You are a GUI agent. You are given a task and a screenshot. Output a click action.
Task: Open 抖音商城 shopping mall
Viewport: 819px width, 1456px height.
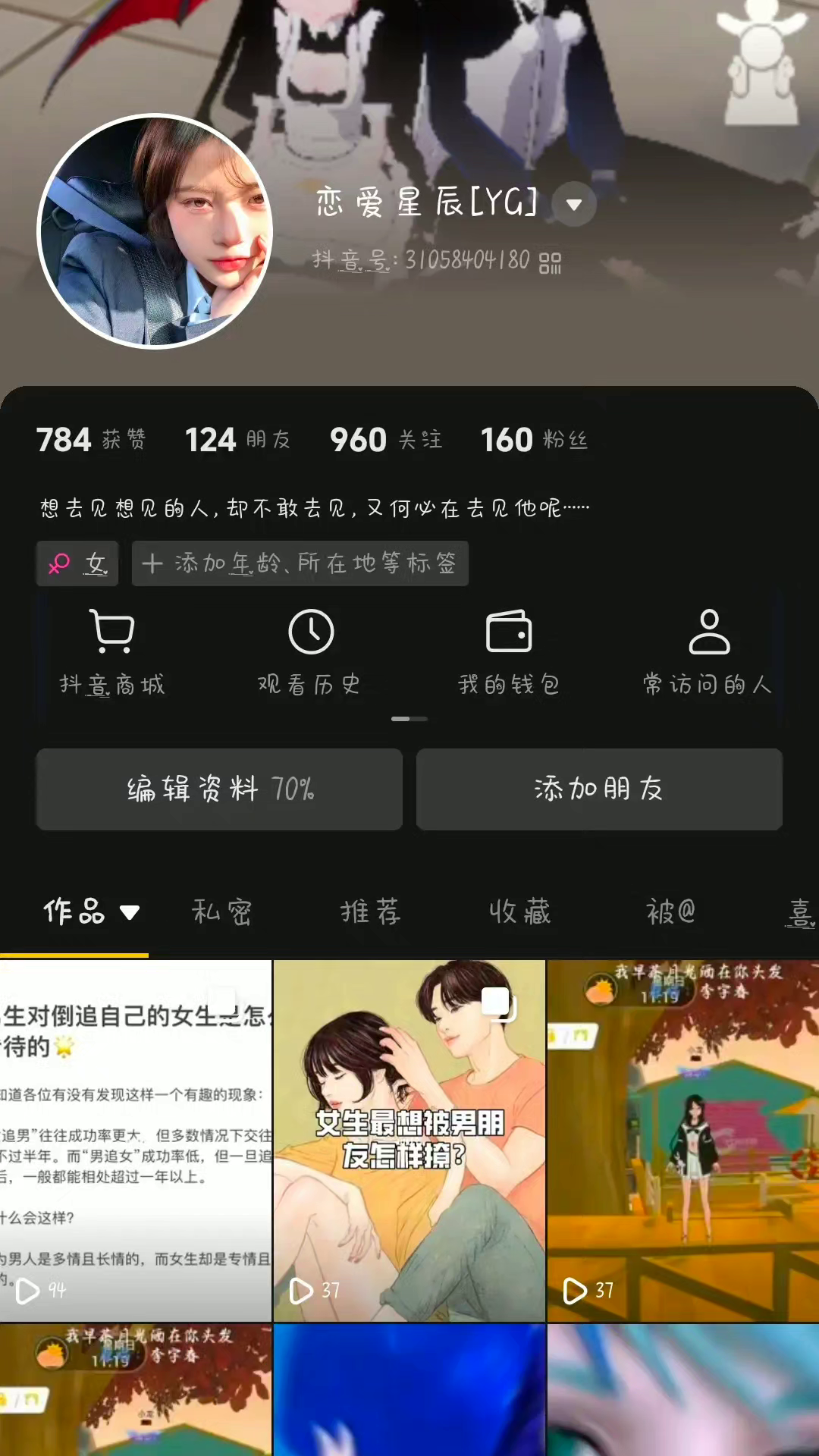(x=112, y=652)
